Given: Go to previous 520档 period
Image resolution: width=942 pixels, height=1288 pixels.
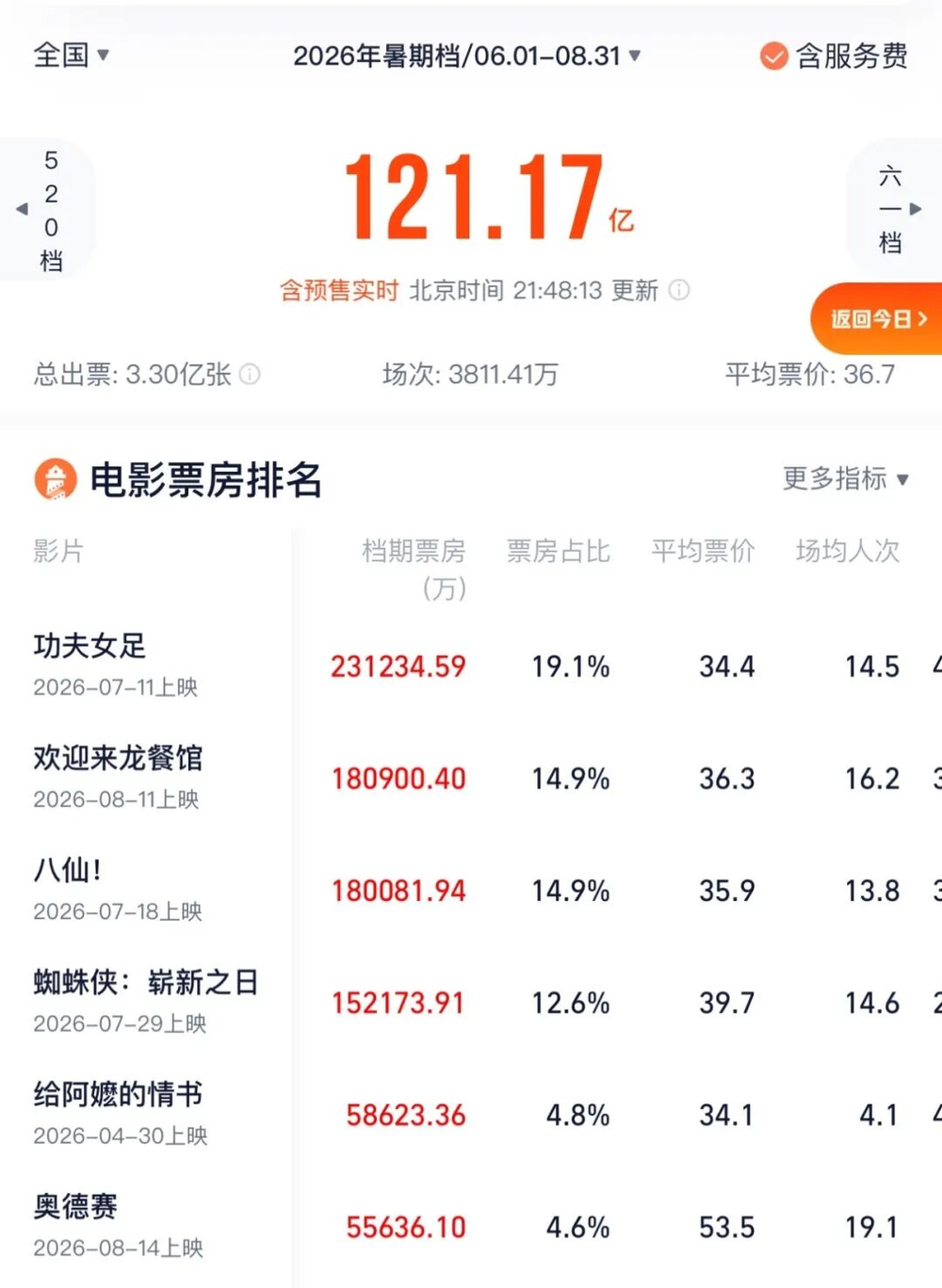Looking at the screenshot, I should click(x=47, y=209).
